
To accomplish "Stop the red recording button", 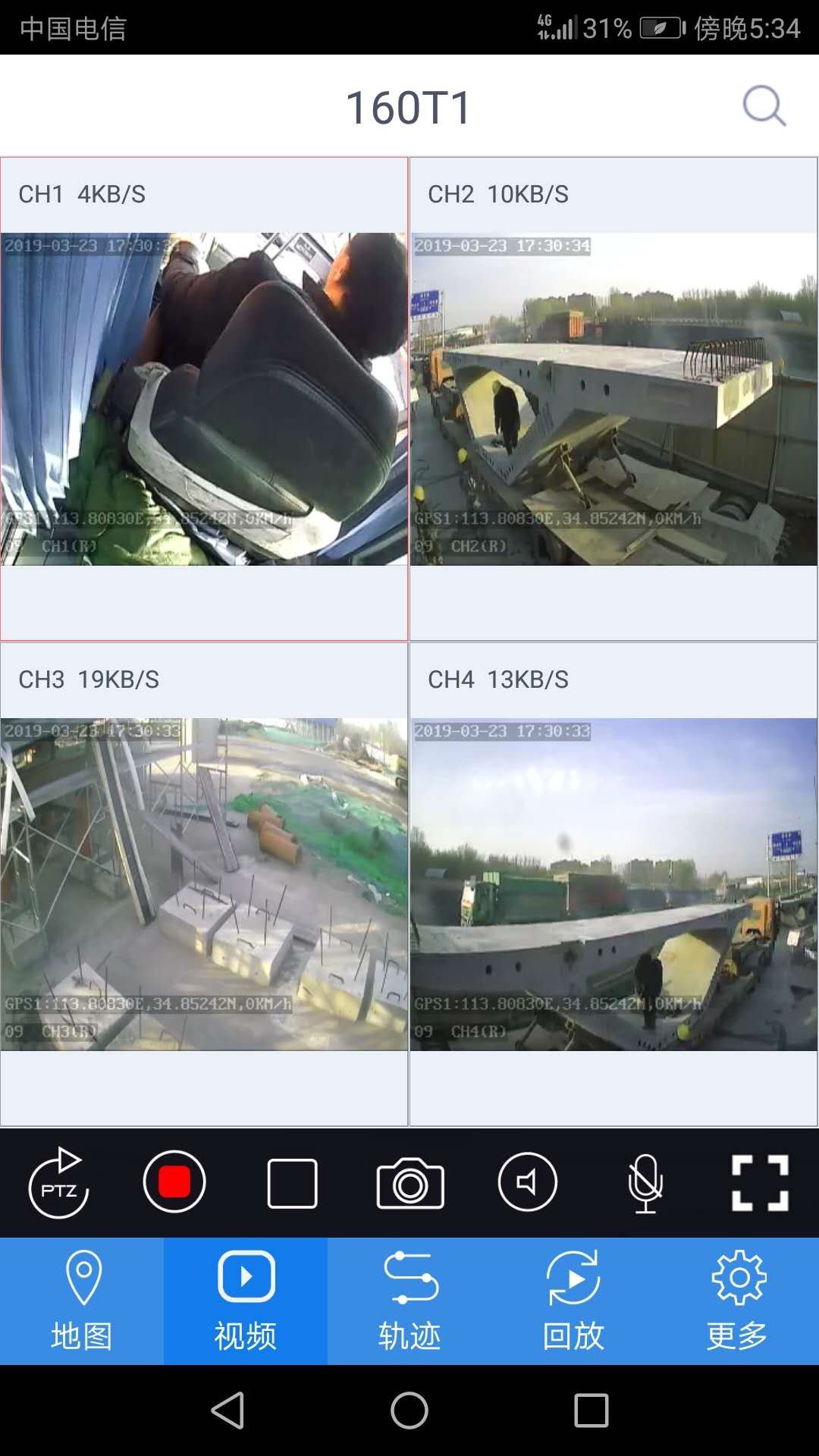I will pyautogui.click(x=174, y=1182).
